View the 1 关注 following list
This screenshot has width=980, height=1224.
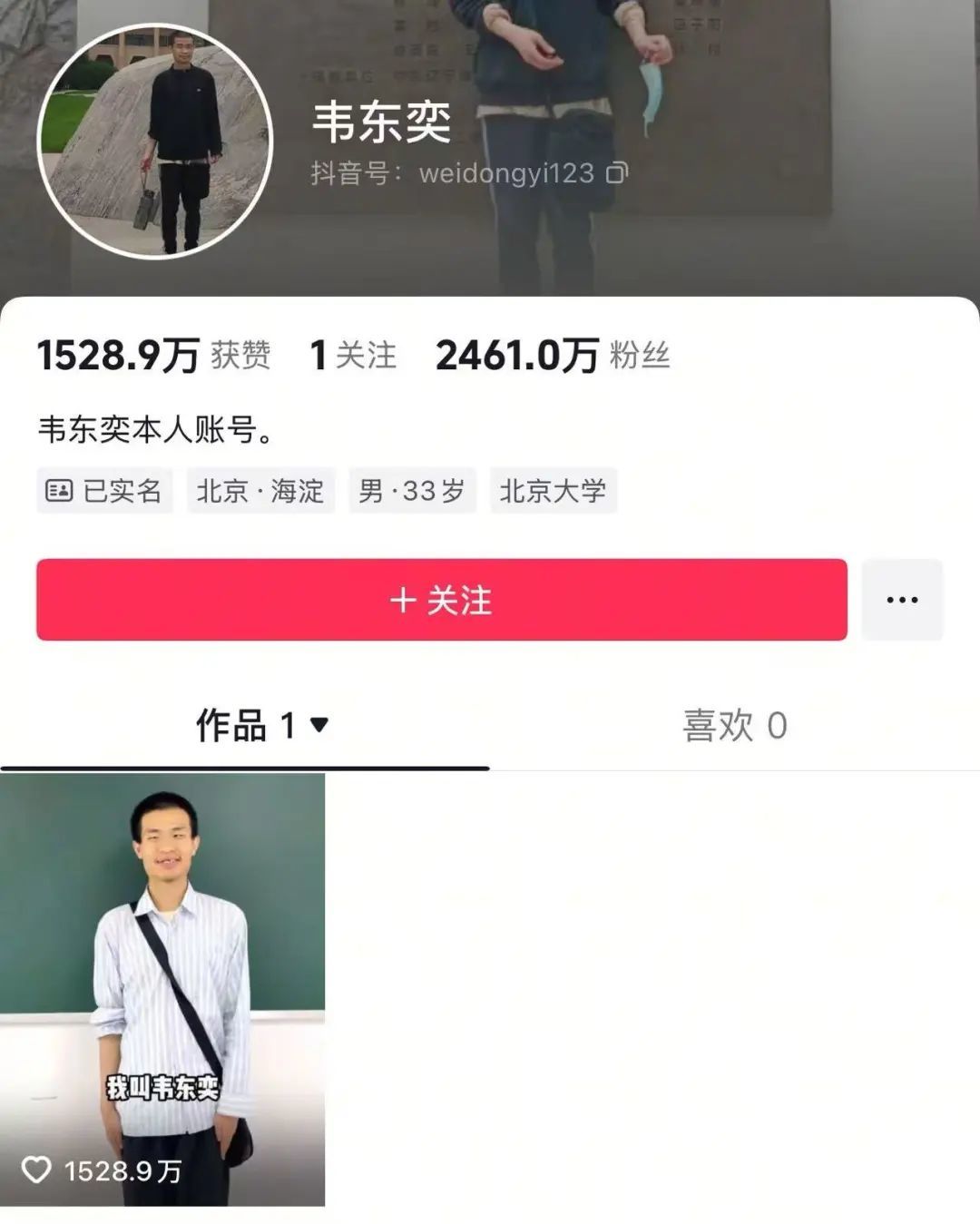[x=353, y=355]
